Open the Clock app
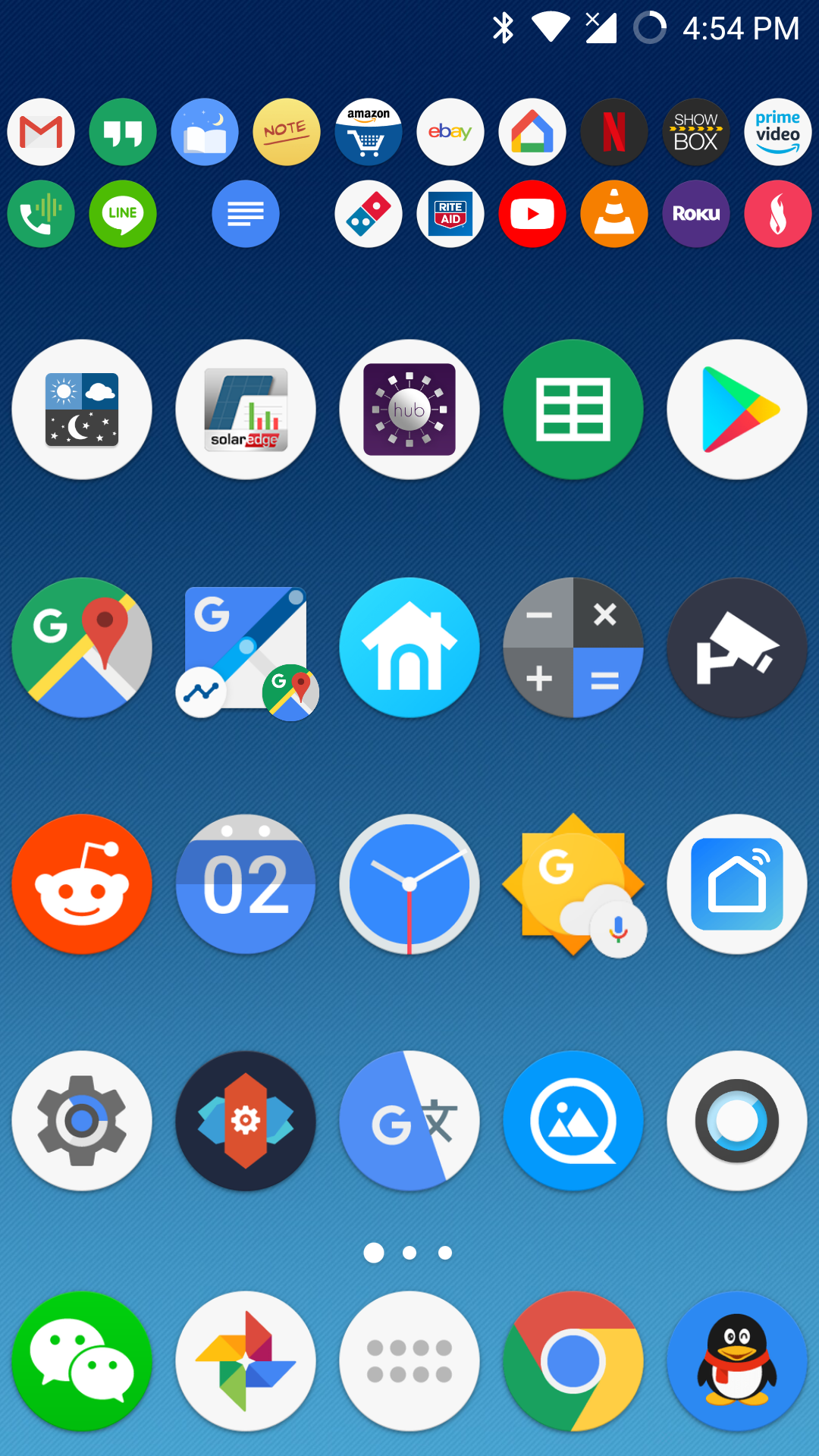Viewport: 819px width, 1456px height. point(409,884)
